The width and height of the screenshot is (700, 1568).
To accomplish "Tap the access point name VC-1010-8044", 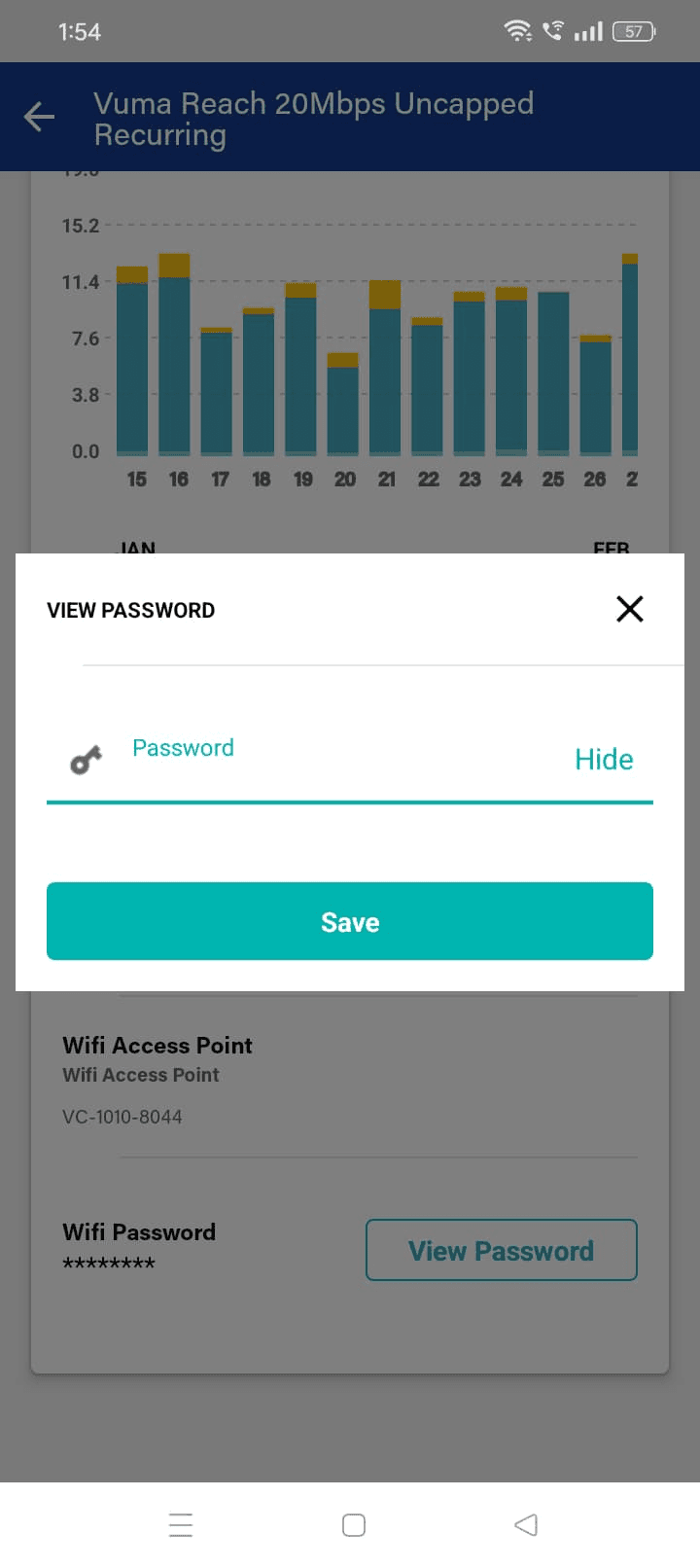I will [122, 1117].
